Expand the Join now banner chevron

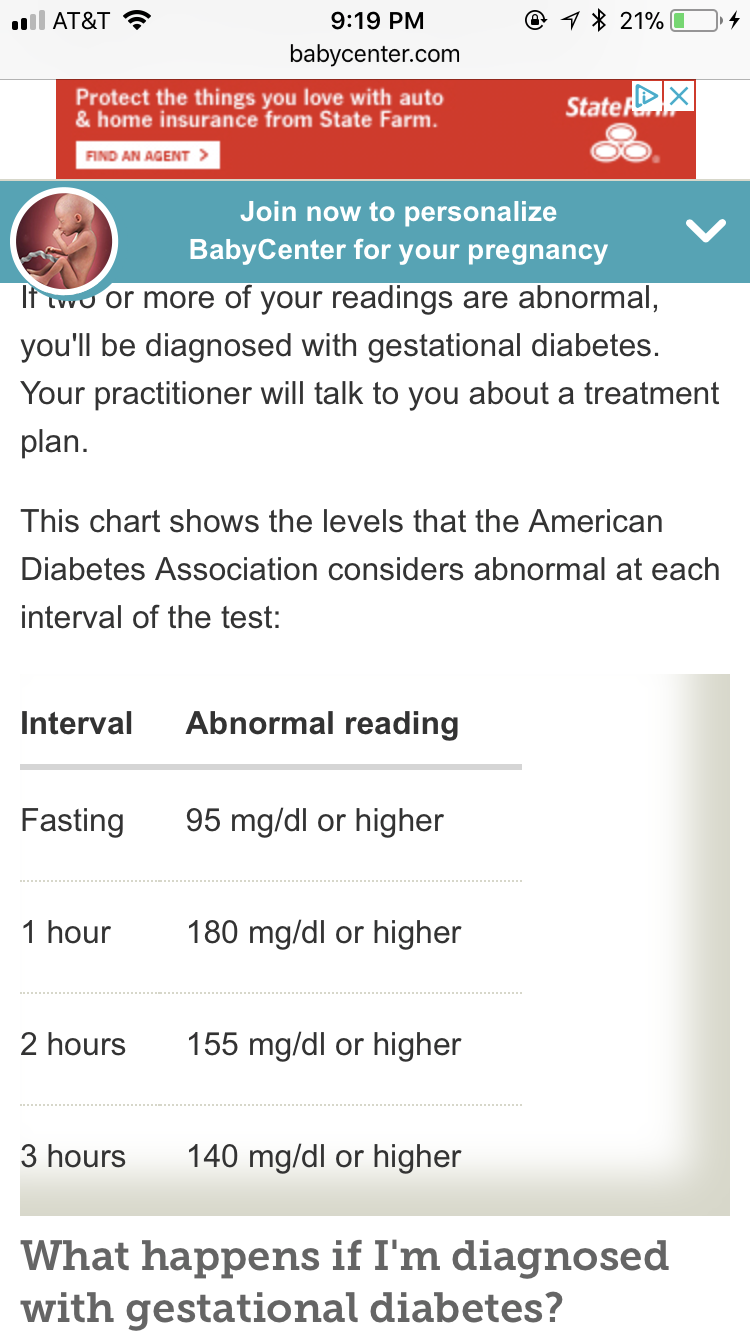click(x=706, y=231)
